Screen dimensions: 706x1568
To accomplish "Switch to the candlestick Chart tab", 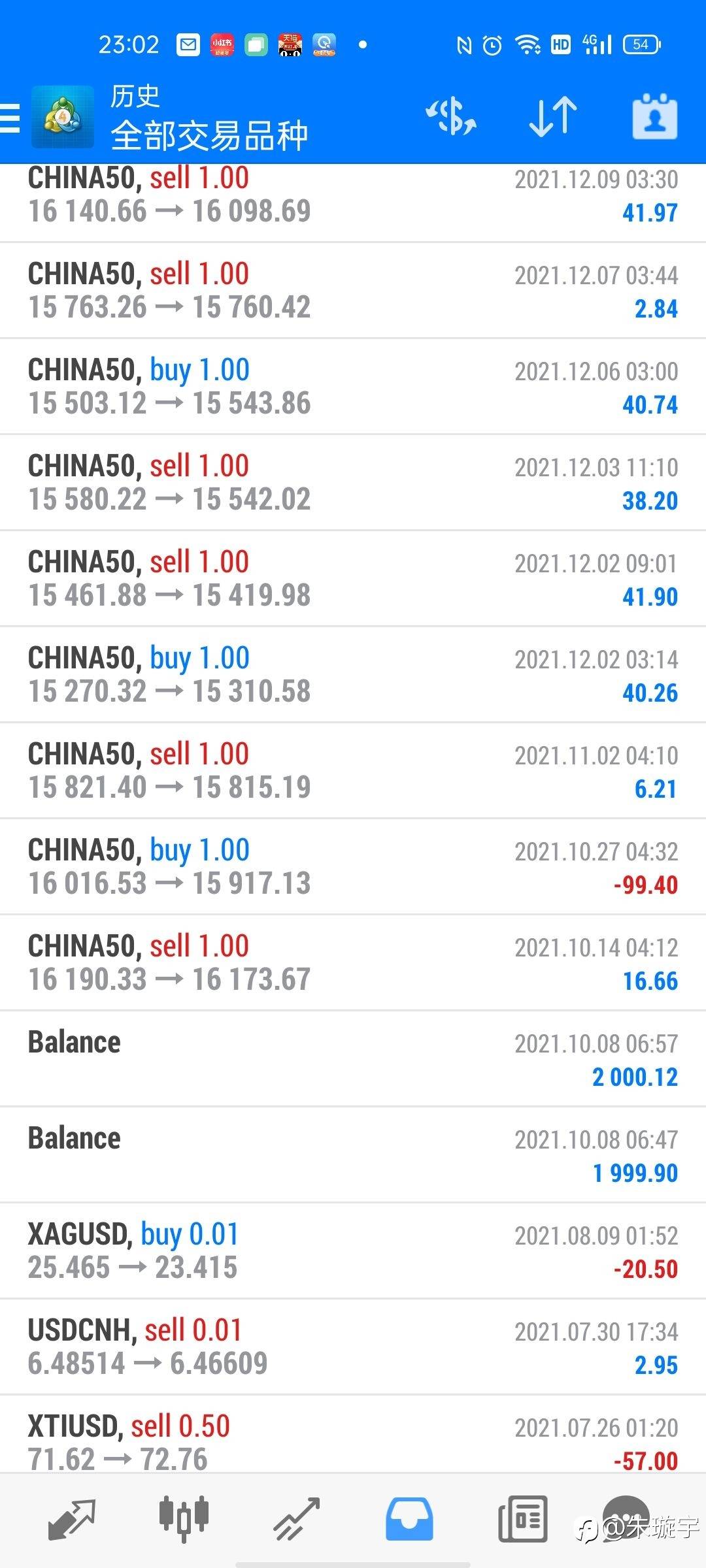I will tap(184, 1519).
